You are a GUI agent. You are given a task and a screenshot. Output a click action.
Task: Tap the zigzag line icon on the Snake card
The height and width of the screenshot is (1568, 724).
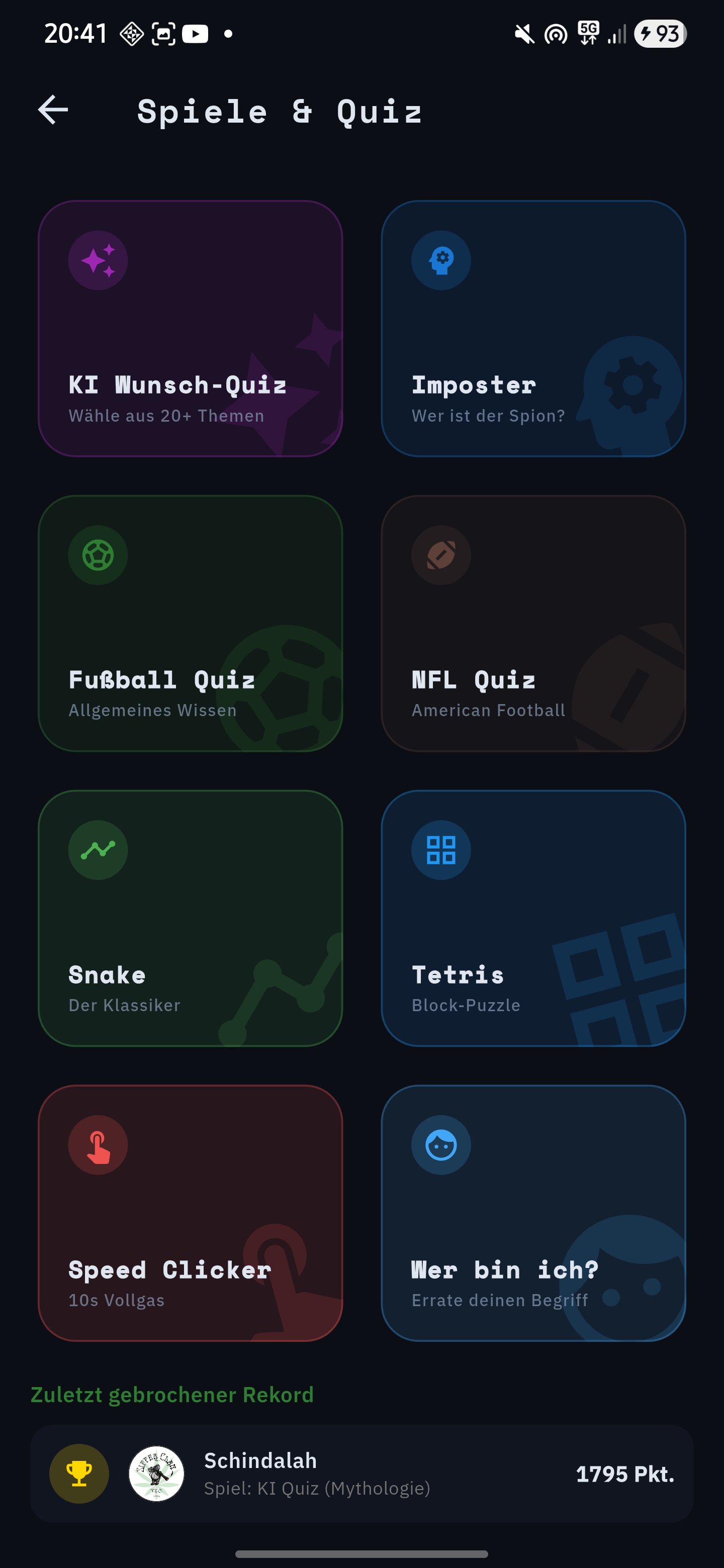tap(98, 850)
